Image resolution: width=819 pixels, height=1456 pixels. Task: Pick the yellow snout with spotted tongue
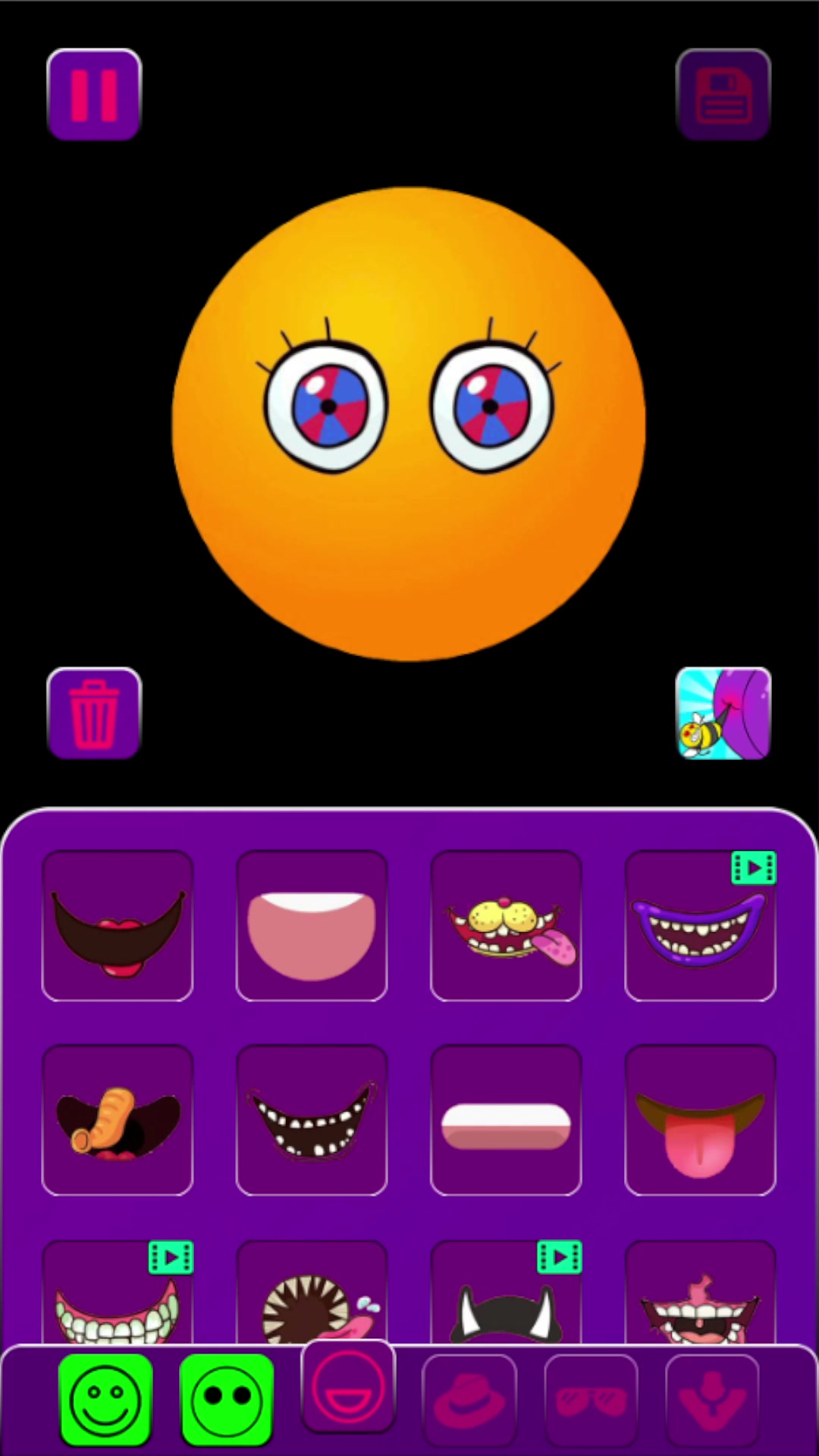(506, 926)
